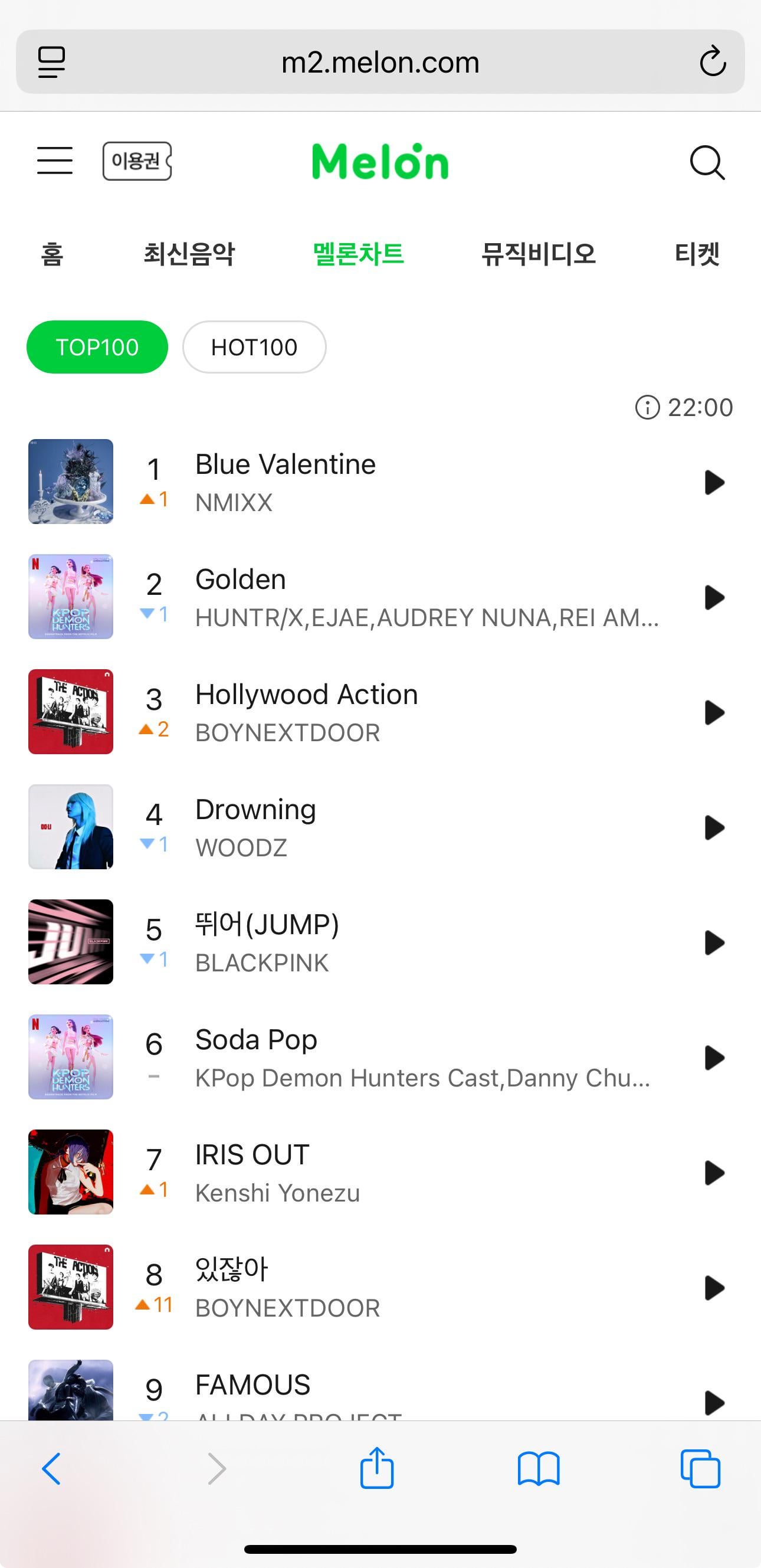Image resolution: width=761 pixels, height=1568 pixels.
Task: Open IRIS OUT by Kenshi Yonezu
Action: (x=252, y=1155)
